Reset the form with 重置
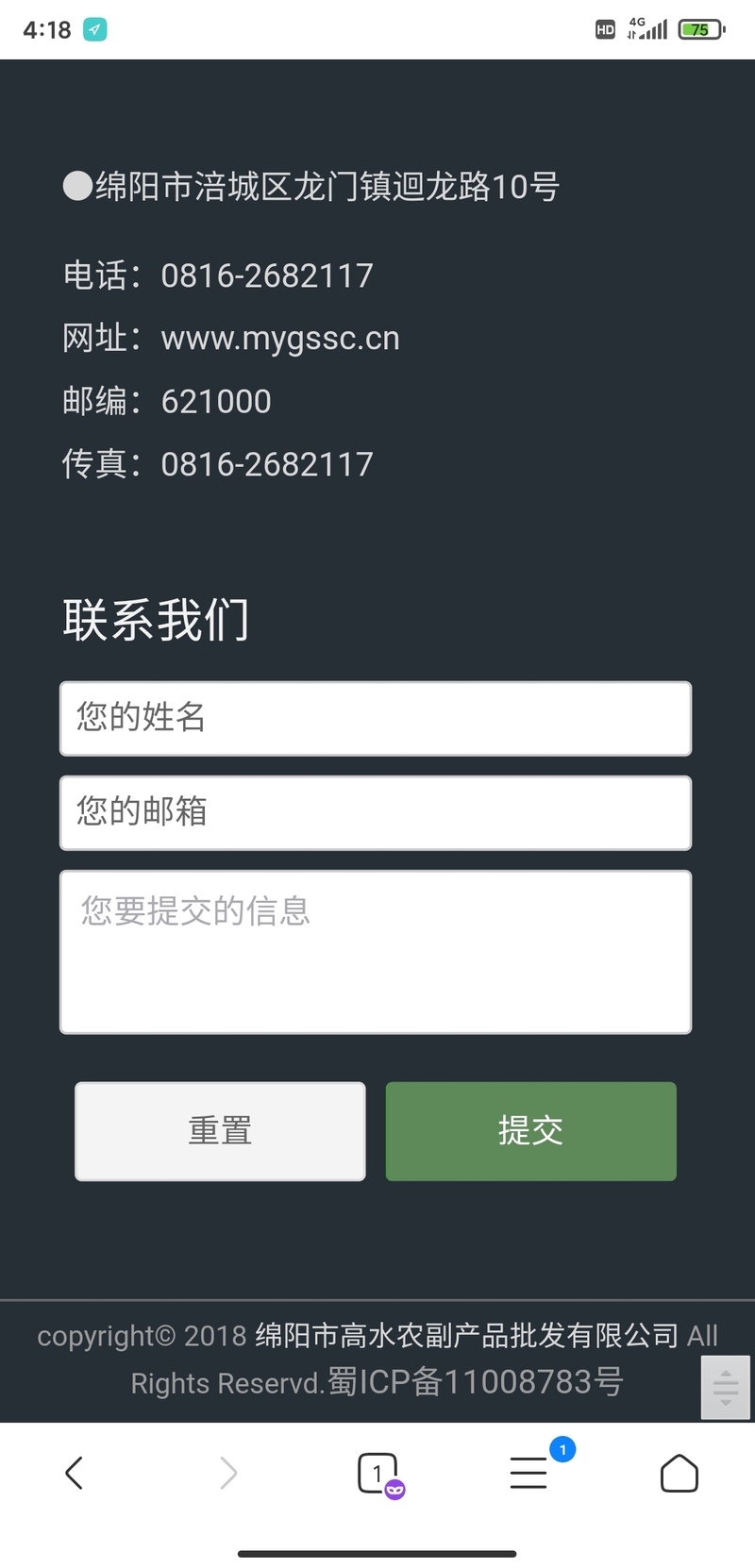The image size is (755, 1568). 220,1130
